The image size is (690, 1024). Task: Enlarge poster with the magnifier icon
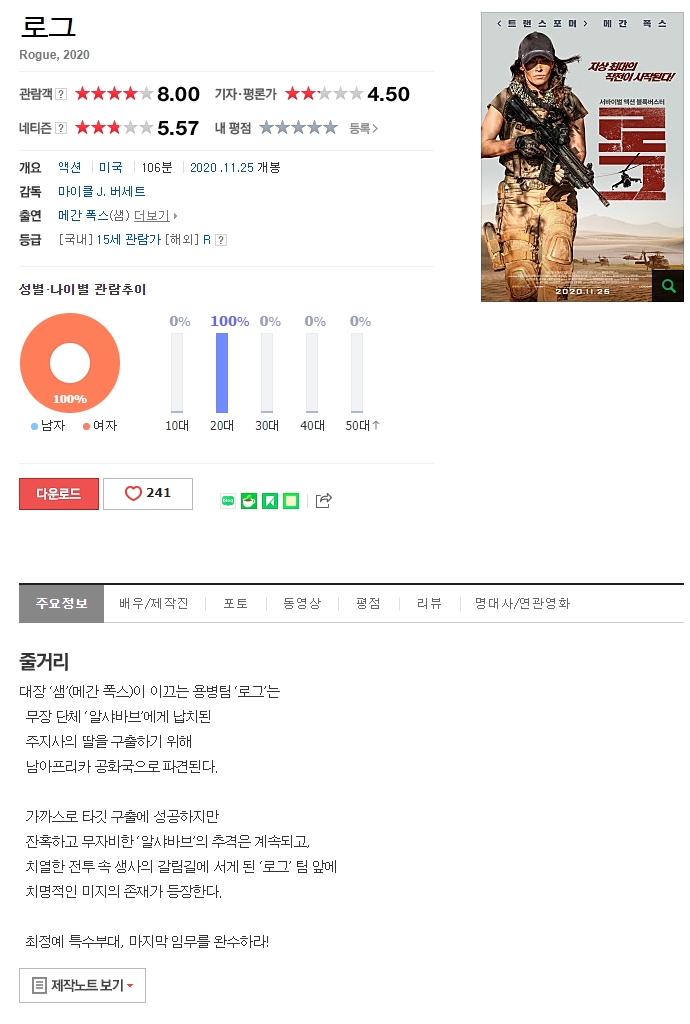[667, 287]
